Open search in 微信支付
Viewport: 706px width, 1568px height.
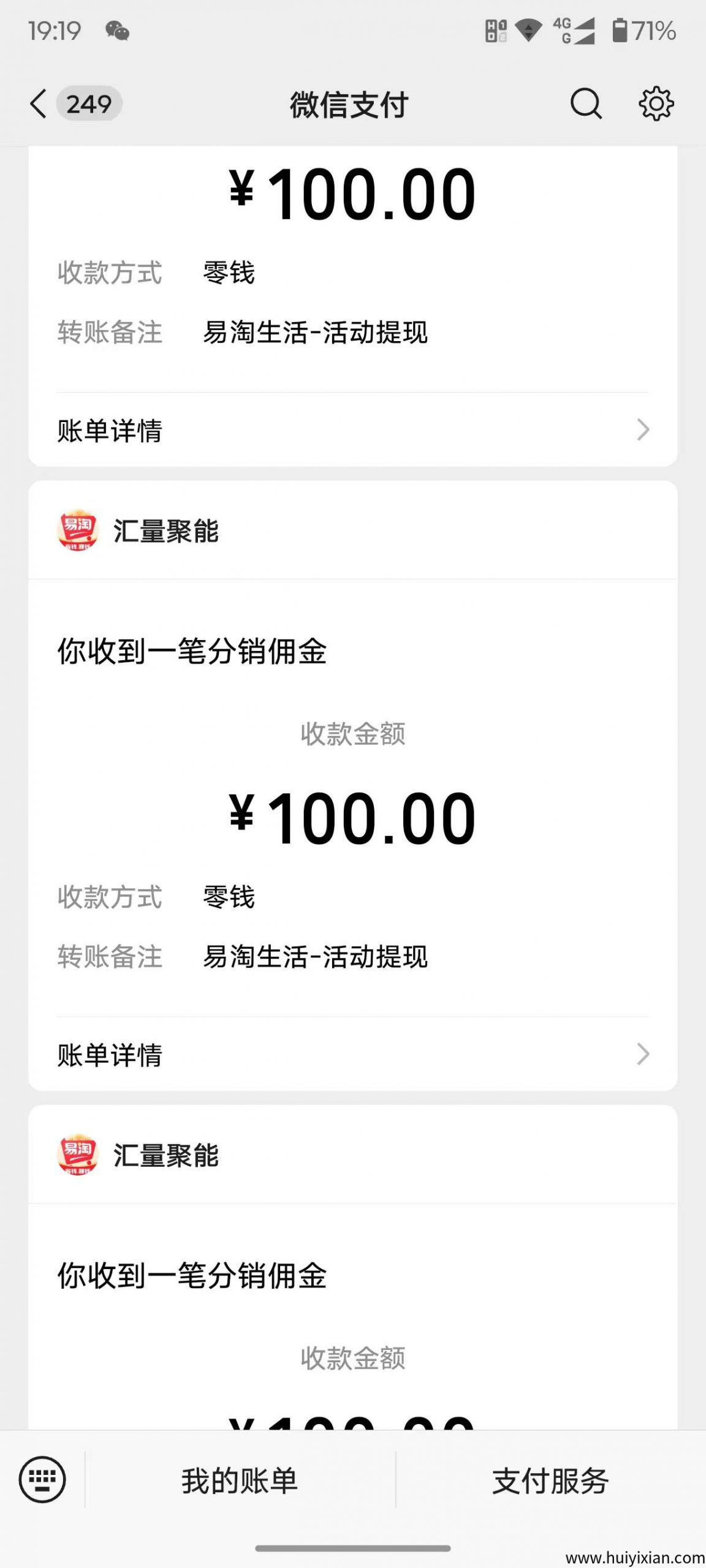[585, 104]
